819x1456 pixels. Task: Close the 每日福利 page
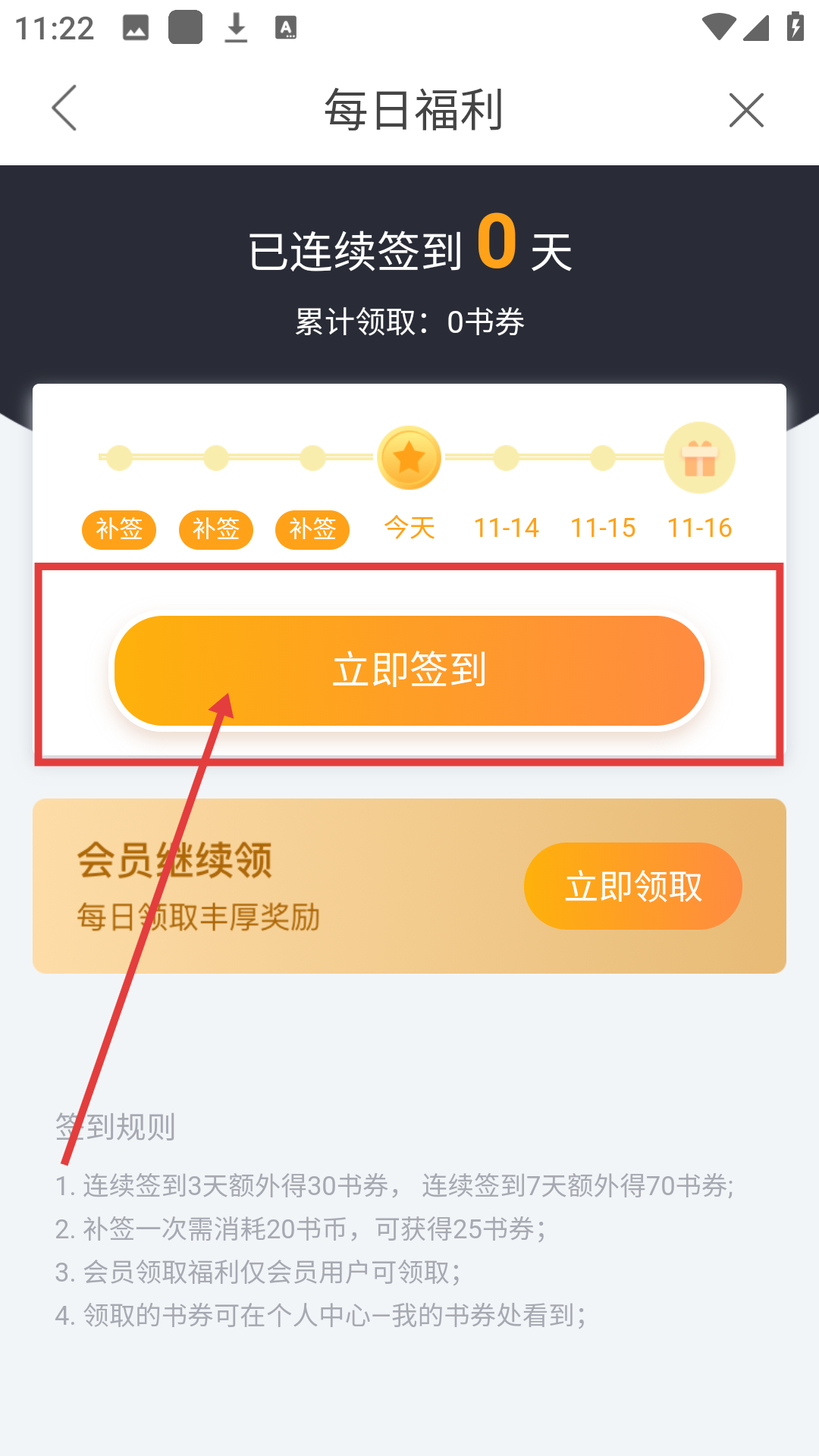pos(746,110)
